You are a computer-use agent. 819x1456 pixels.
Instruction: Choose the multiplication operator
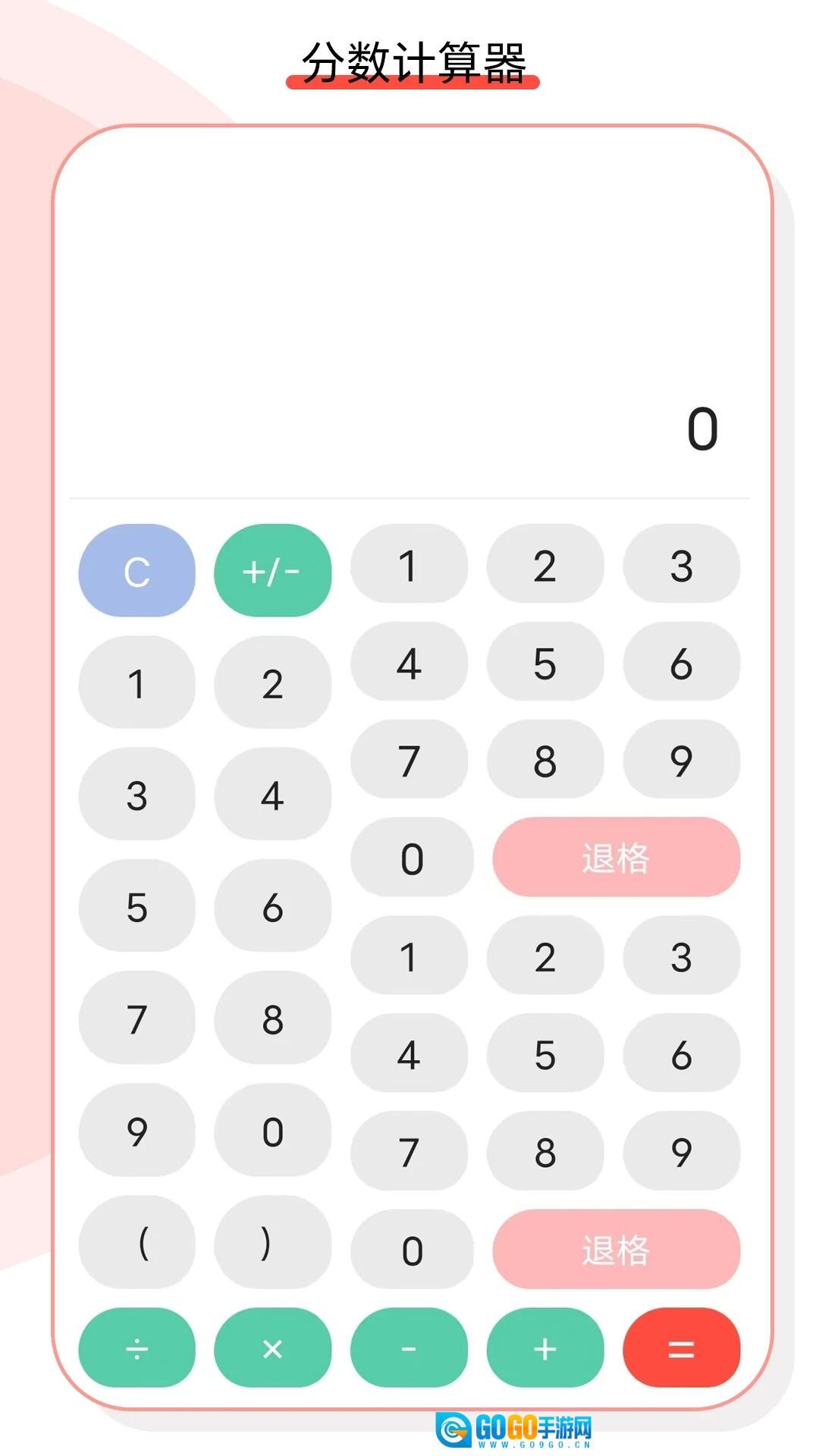[x=272, y=1348]
